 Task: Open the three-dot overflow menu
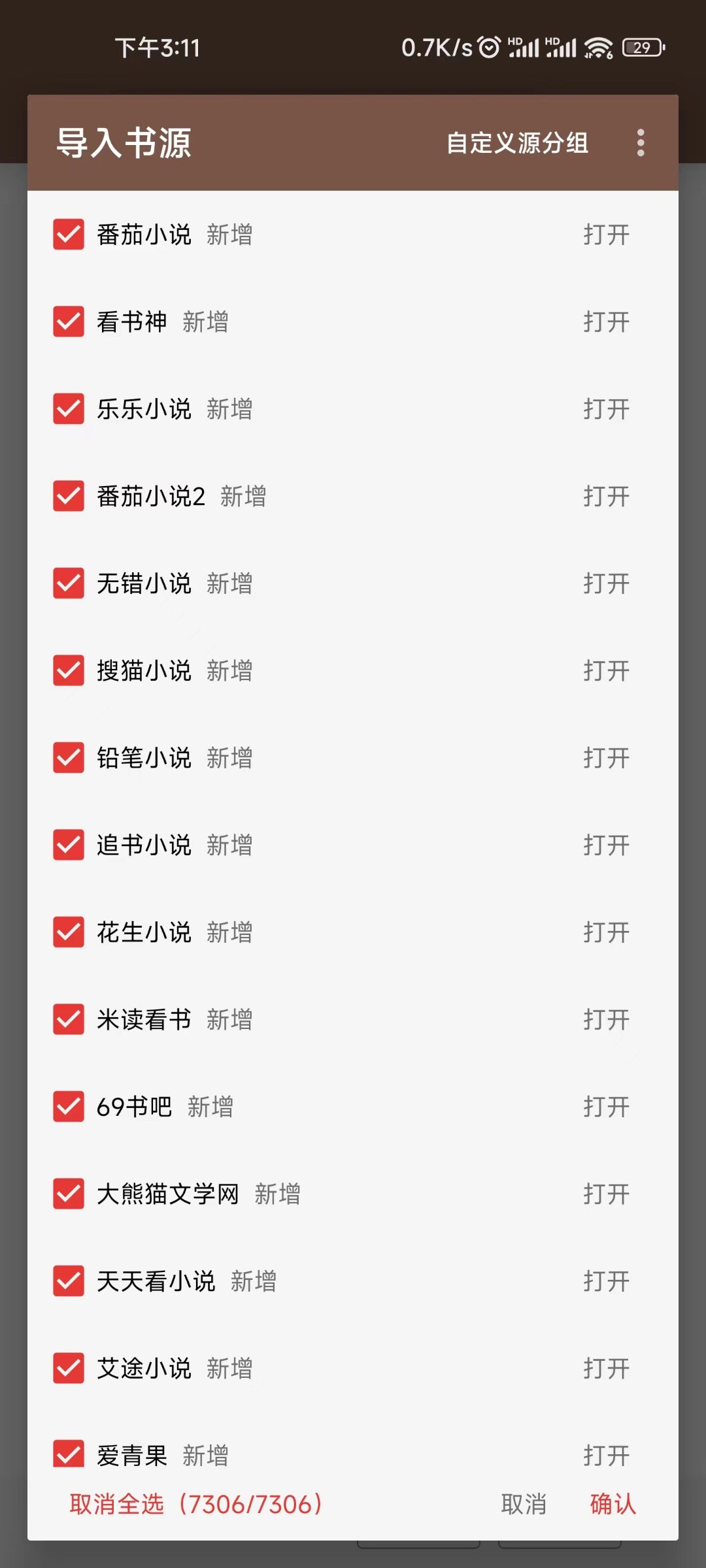point(641,142)
